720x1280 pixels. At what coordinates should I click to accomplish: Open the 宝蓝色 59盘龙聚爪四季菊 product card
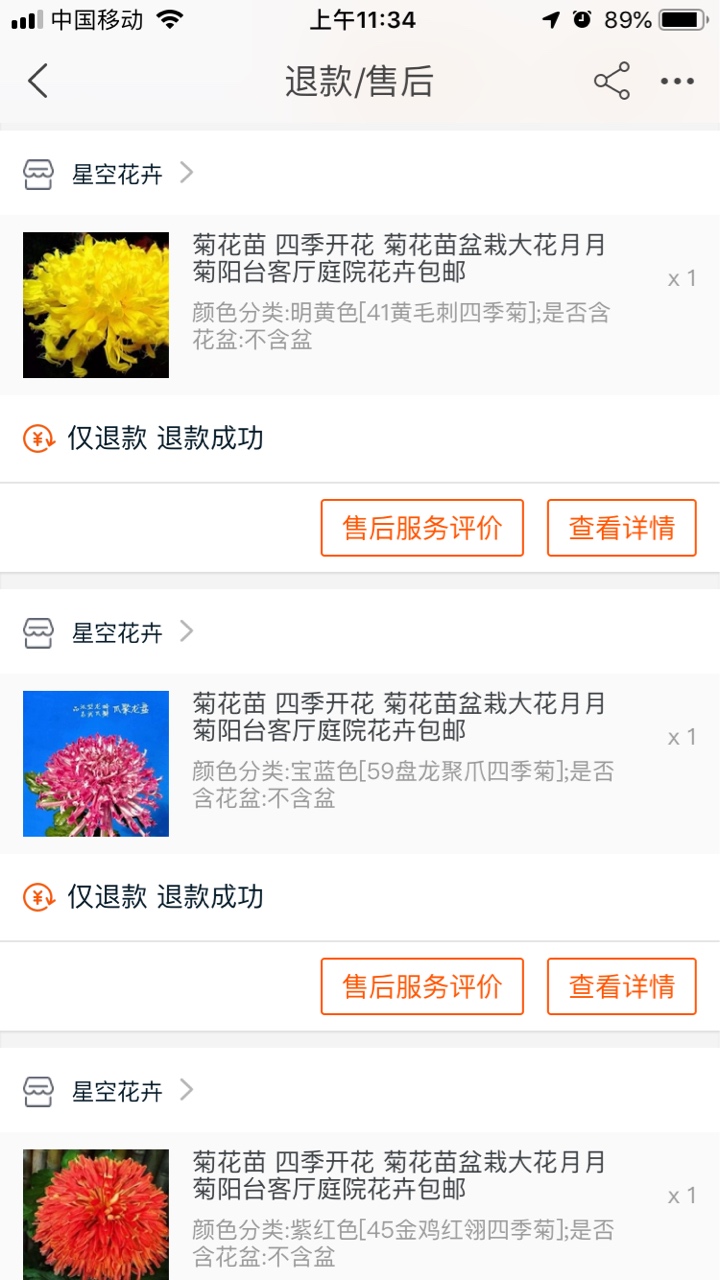[360, 764]
